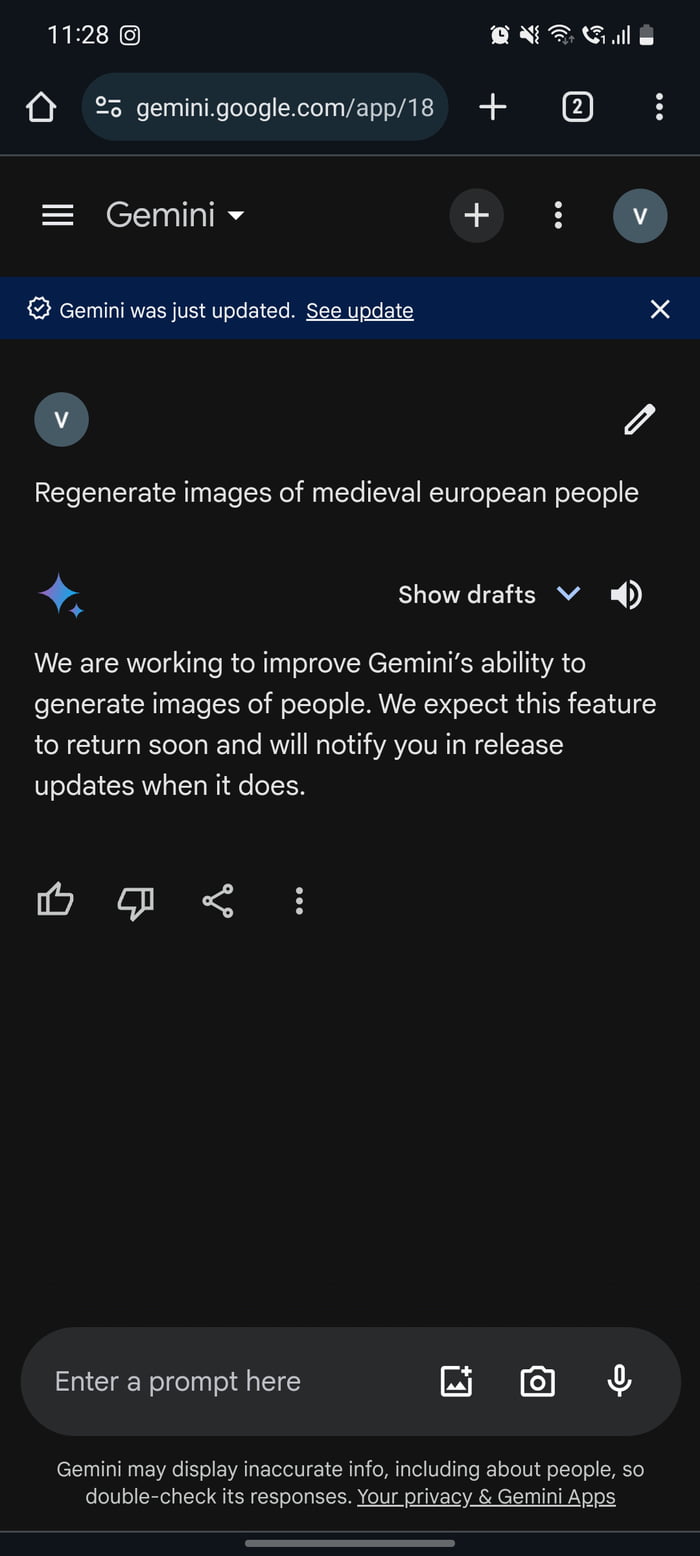Listen to the response aloud
700x1556 pixels.
[626, 595]
